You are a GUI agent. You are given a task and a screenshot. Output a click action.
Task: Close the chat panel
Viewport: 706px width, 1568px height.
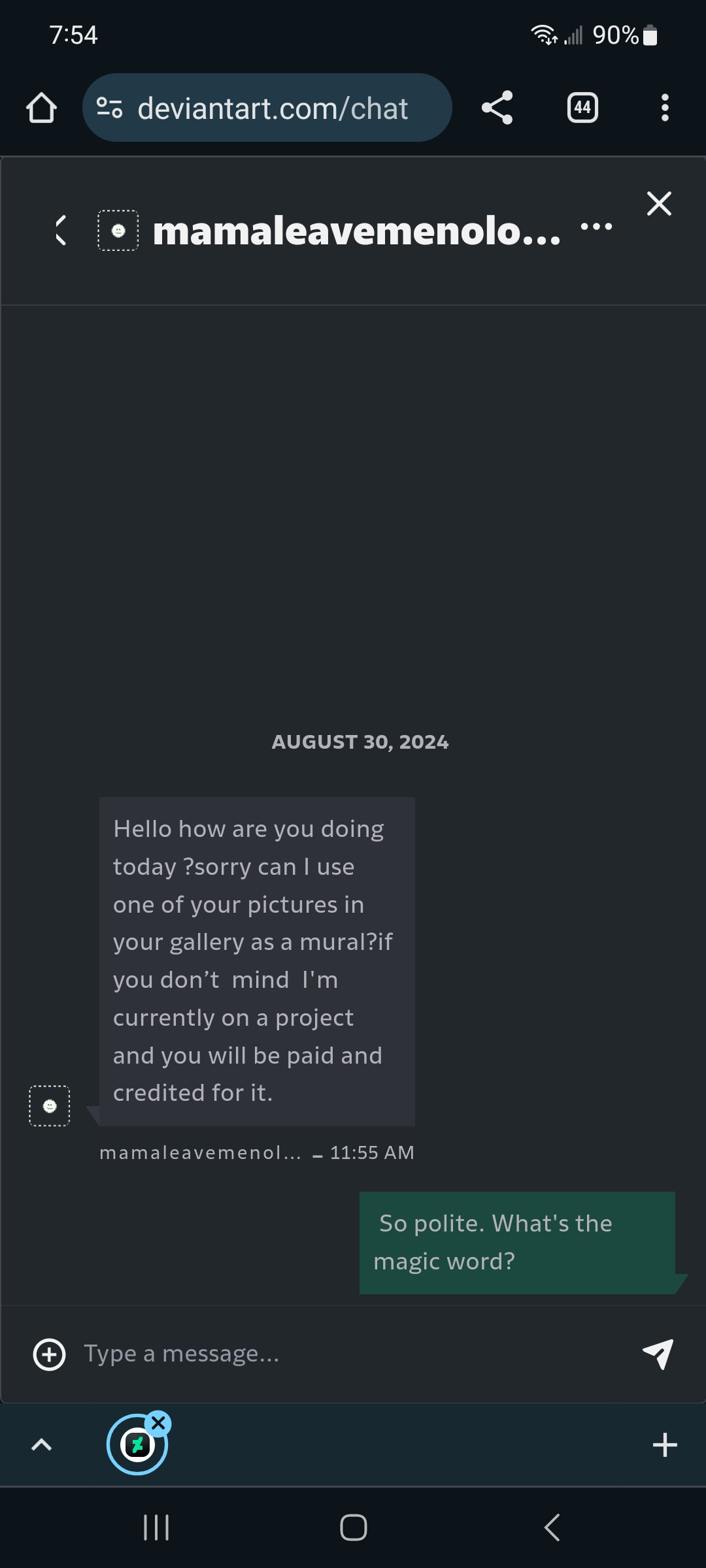pos(659,204)
